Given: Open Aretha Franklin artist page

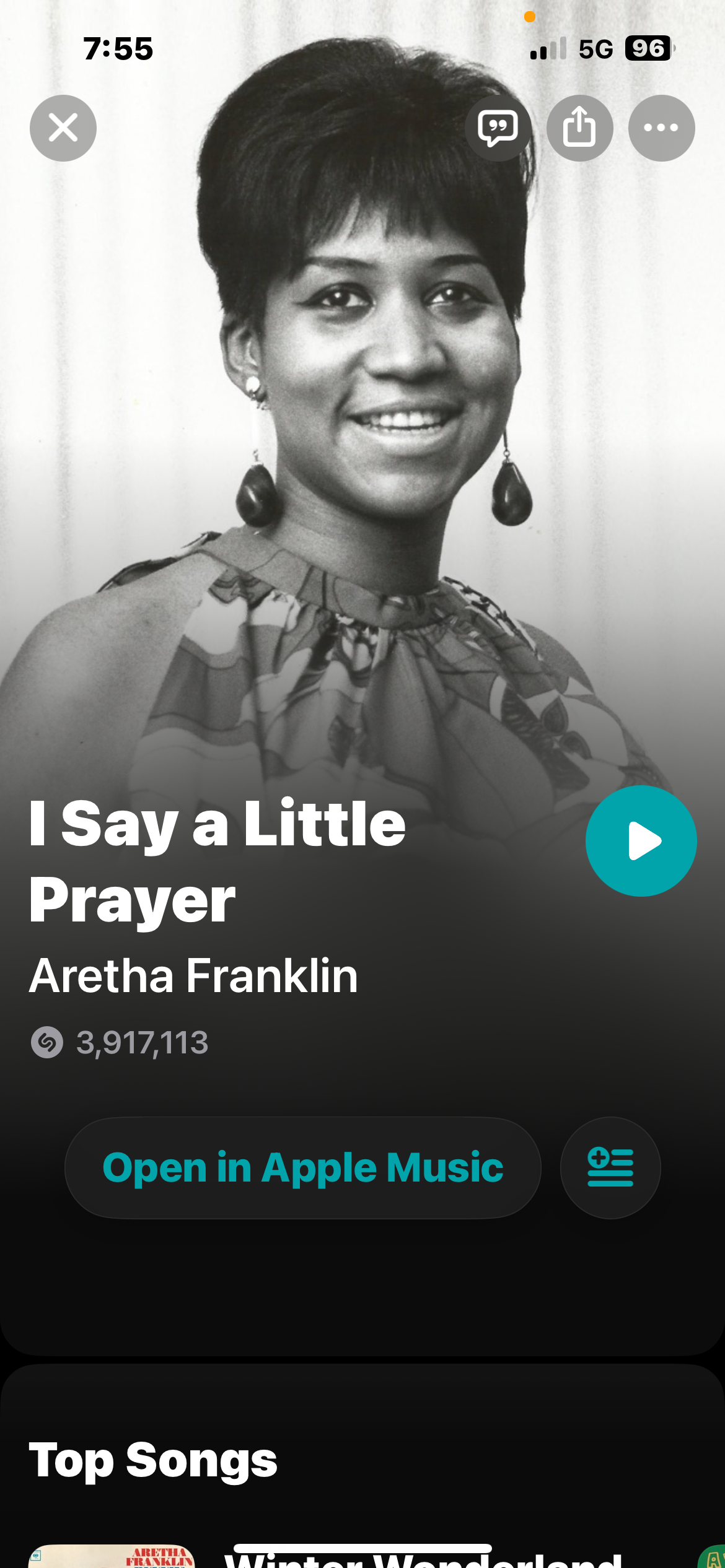Looking at the screenshot, I should pos(193,976).
